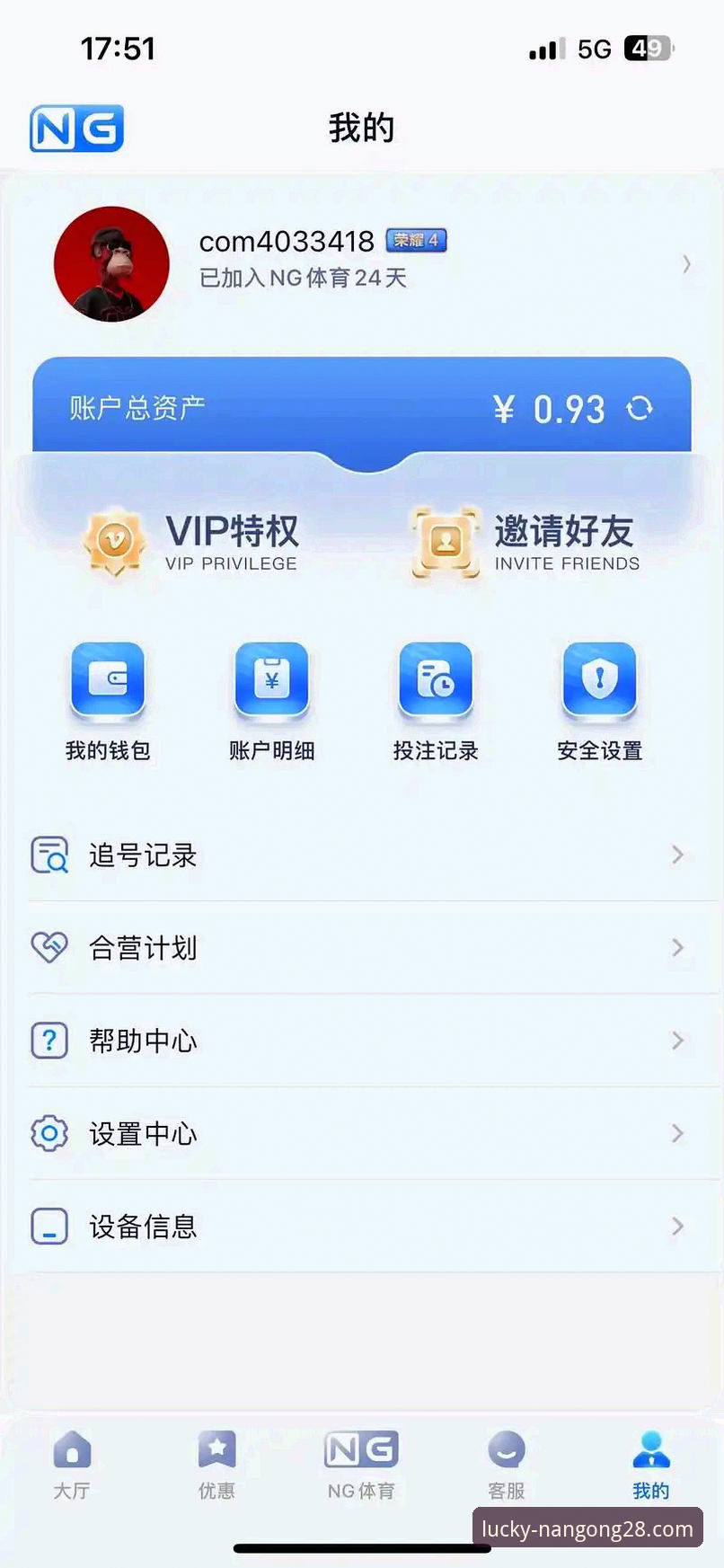Tap the NG logo top left

click(75, 128)
